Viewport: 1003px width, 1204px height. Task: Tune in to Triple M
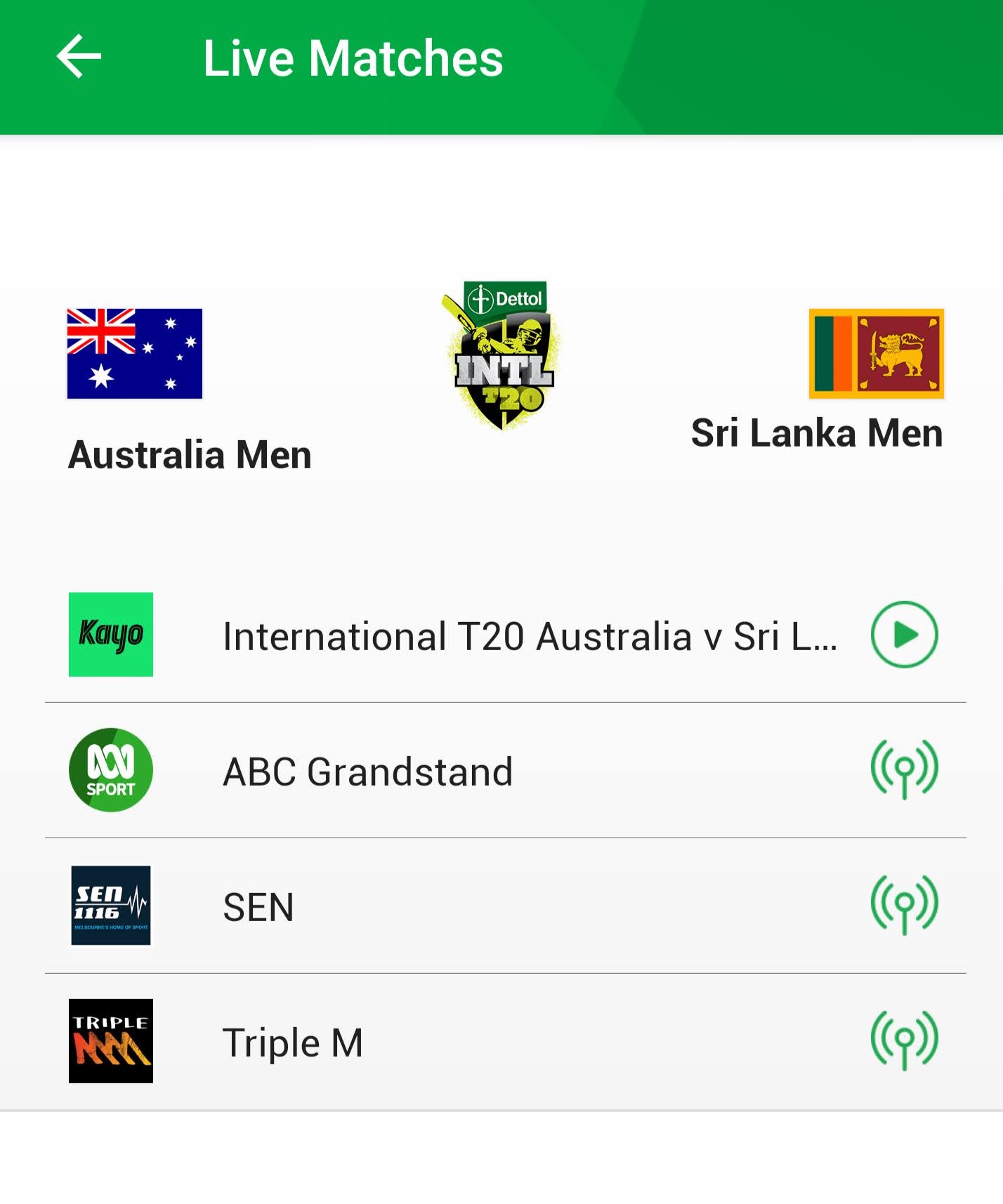point(903,1040)
